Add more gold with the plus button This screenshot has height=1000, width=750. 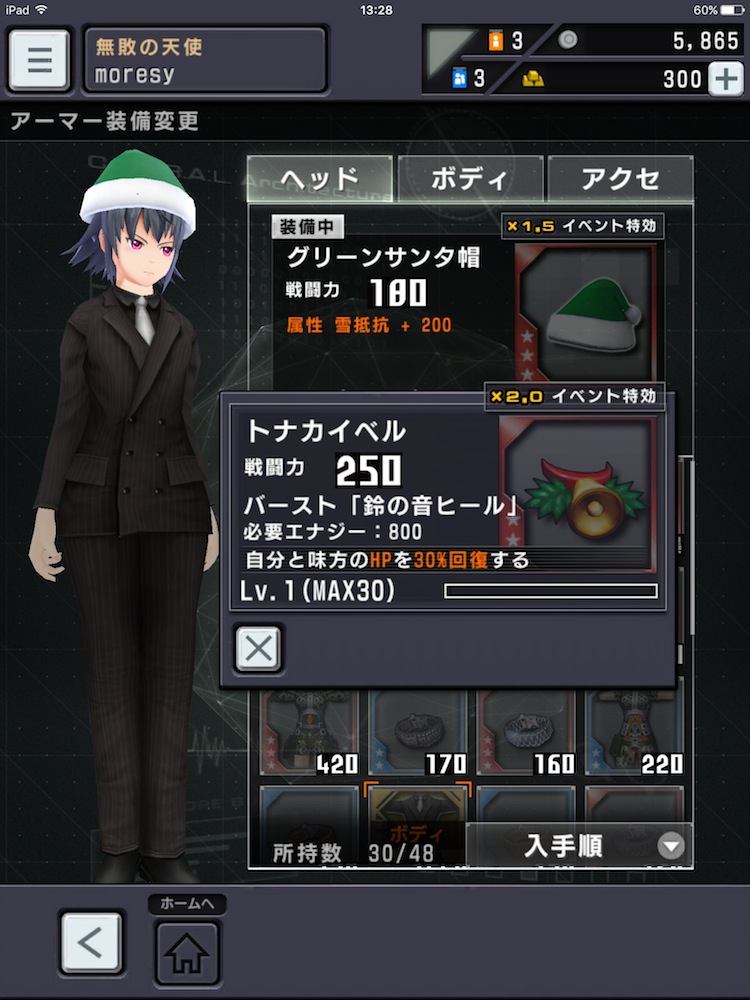pos(726,79)
